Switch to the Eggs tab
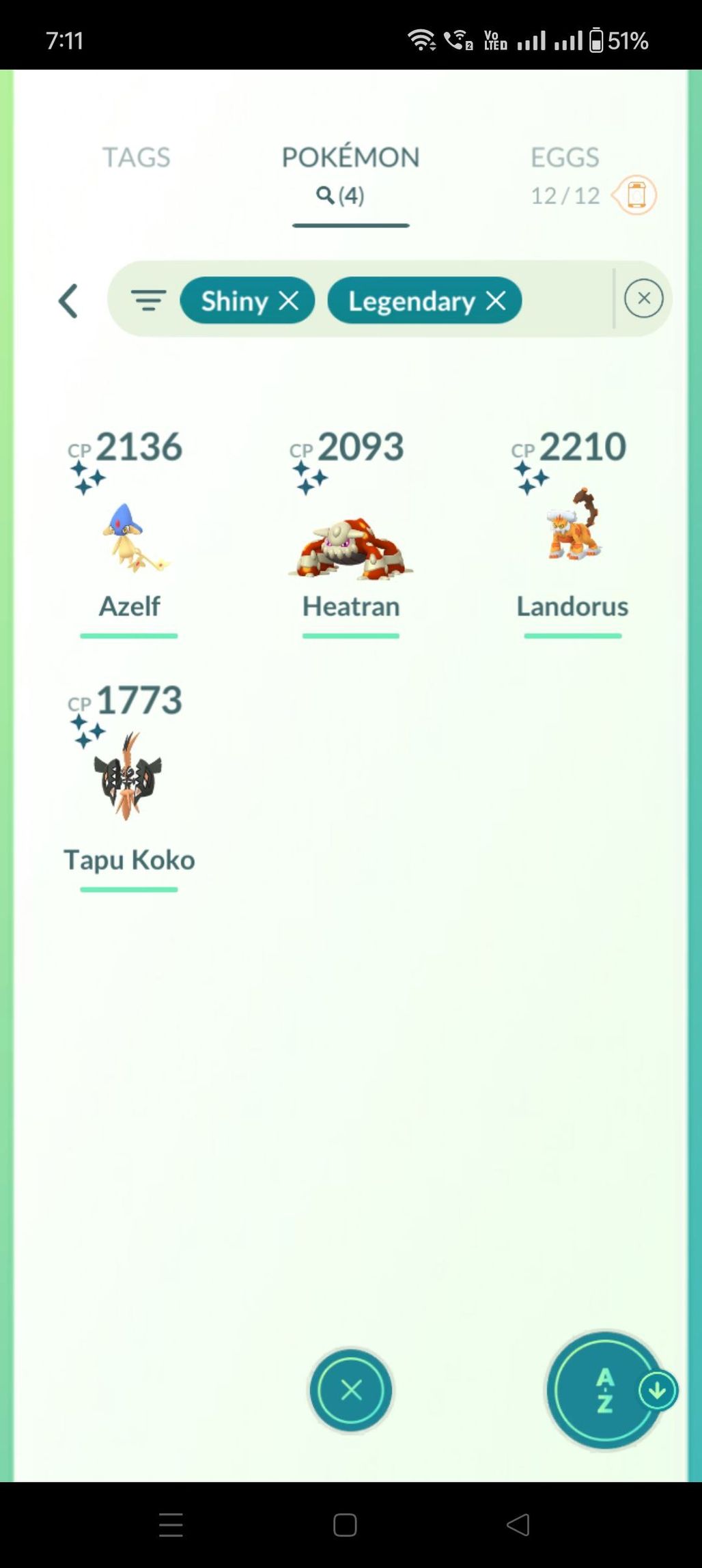This screenshot has height=1568, width=702. click(x=565, y=158)
